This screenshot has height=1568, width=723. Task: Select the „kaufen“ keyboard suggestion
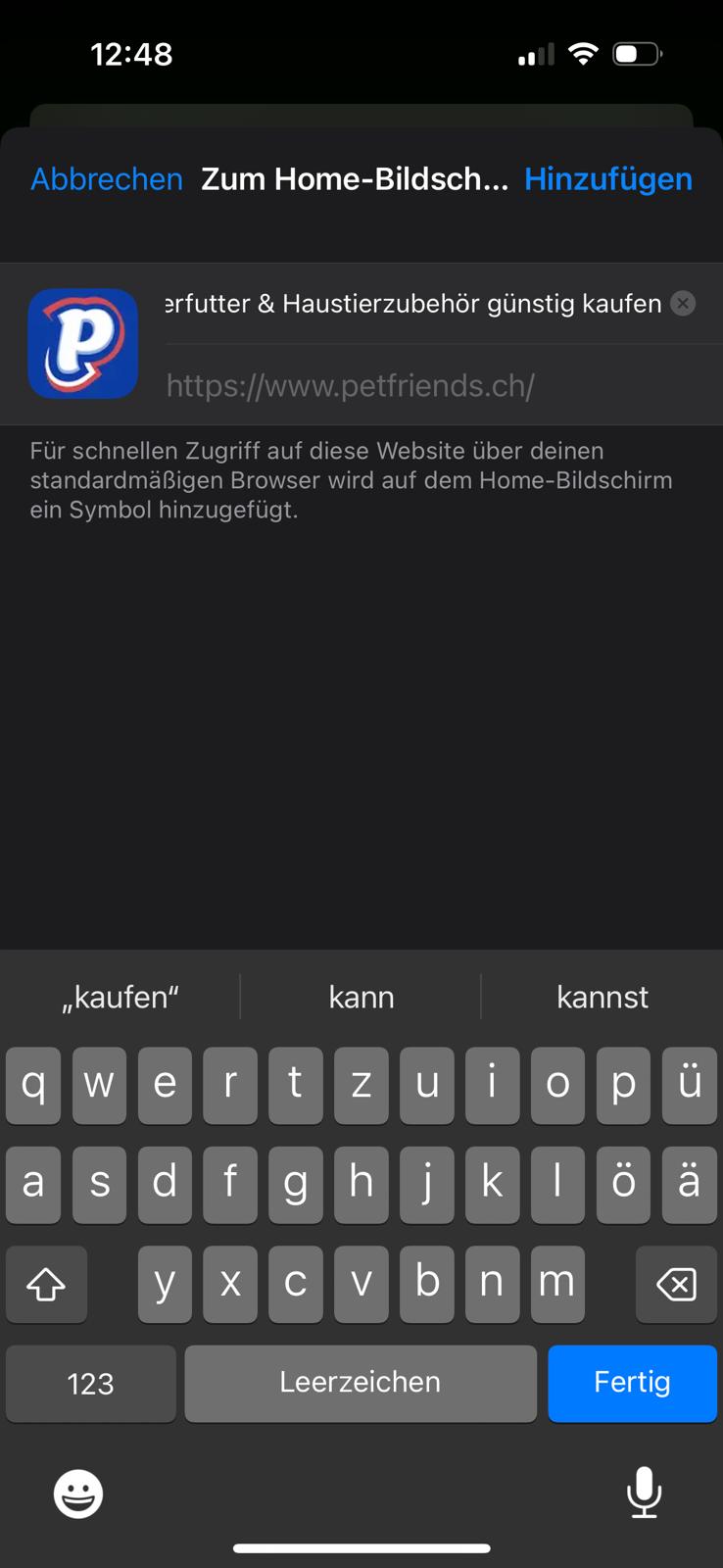(x=120, y=997)
